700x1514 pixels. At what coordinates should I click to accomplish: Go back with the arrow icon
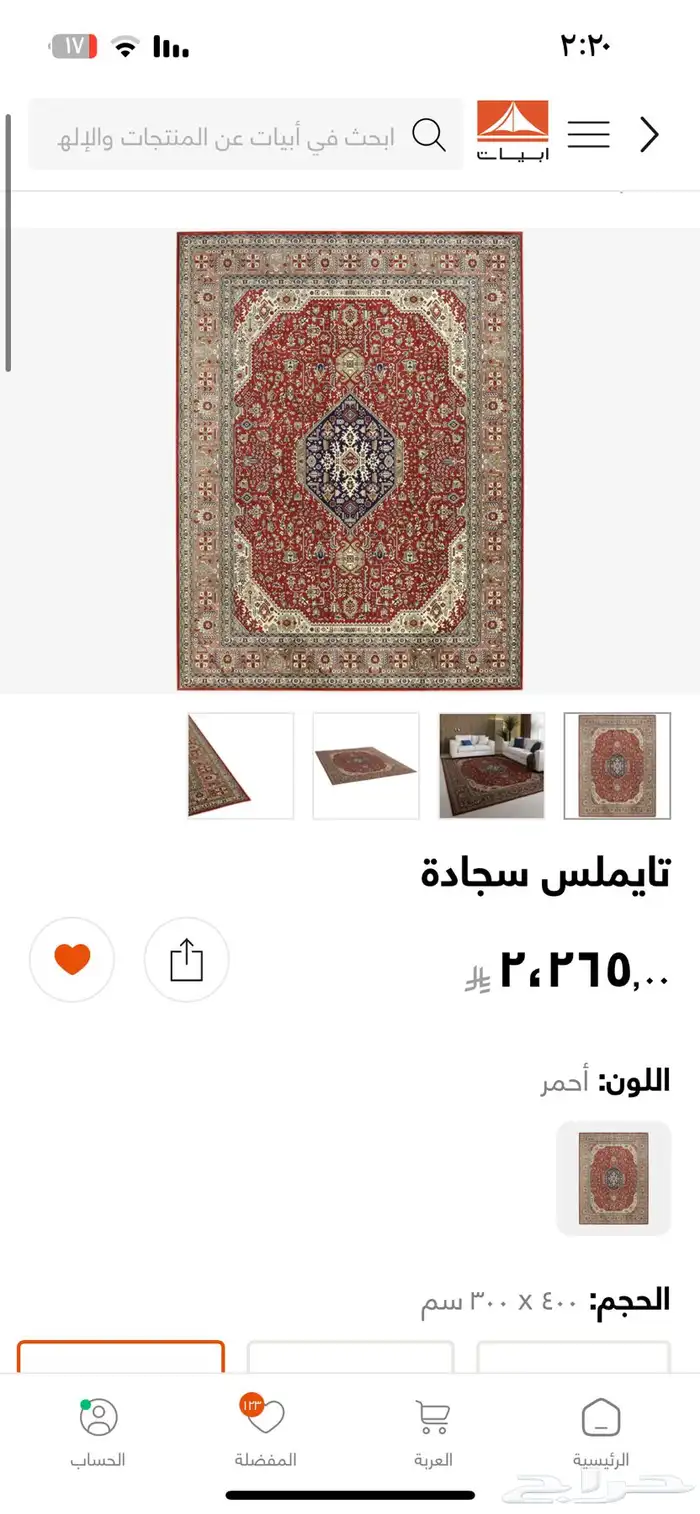(x=649, y=134)
